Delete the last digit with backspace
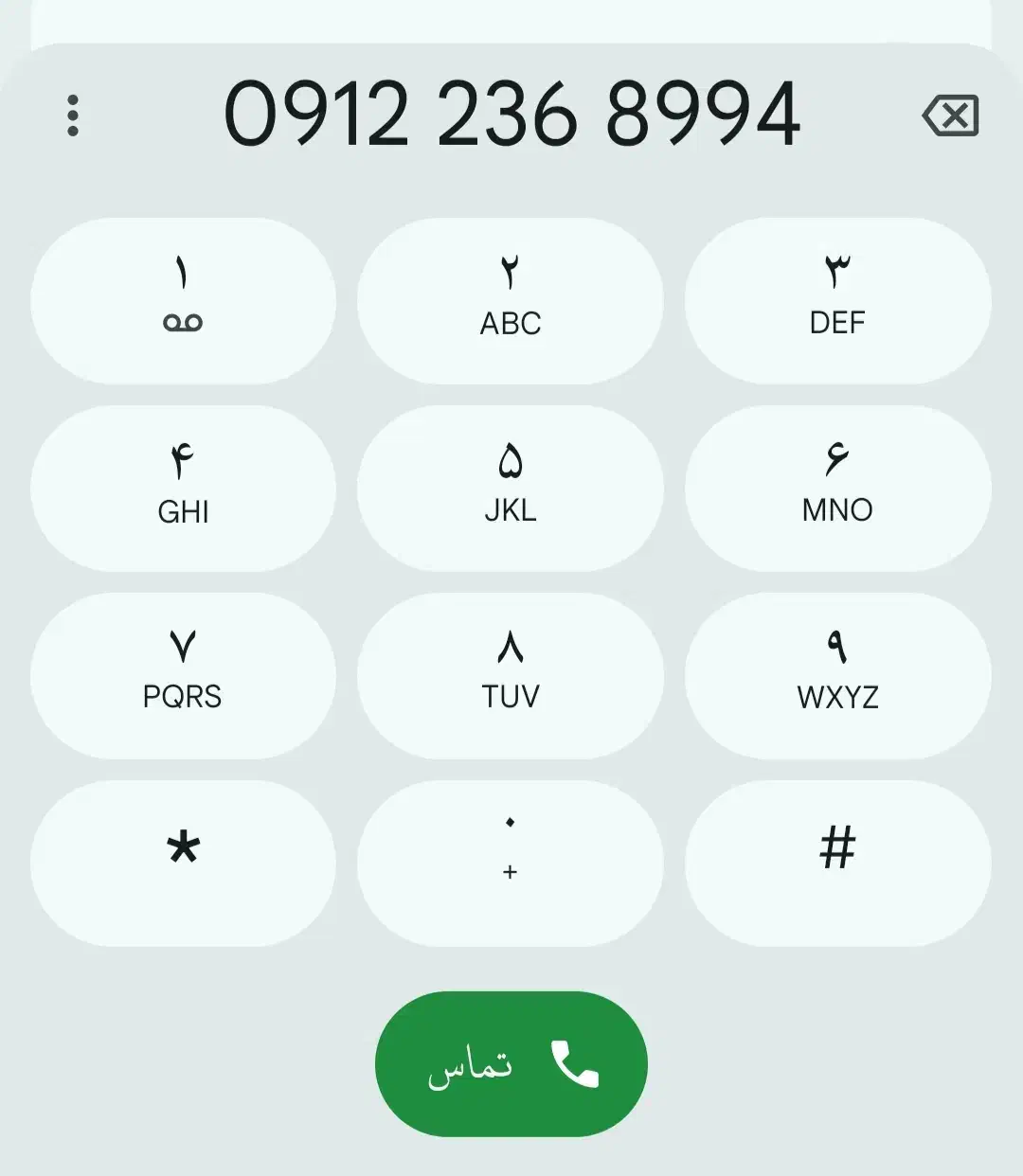1023x1176 pixels. pos(950,116)
